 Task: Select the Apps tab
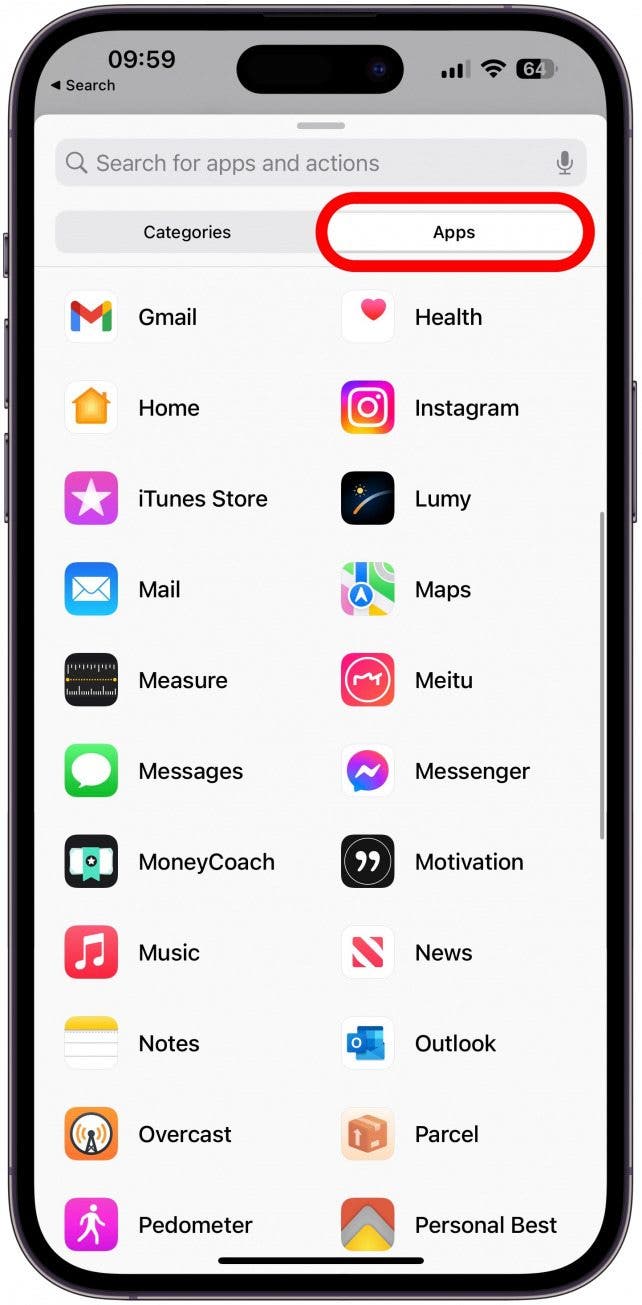[x=454, y=232]
